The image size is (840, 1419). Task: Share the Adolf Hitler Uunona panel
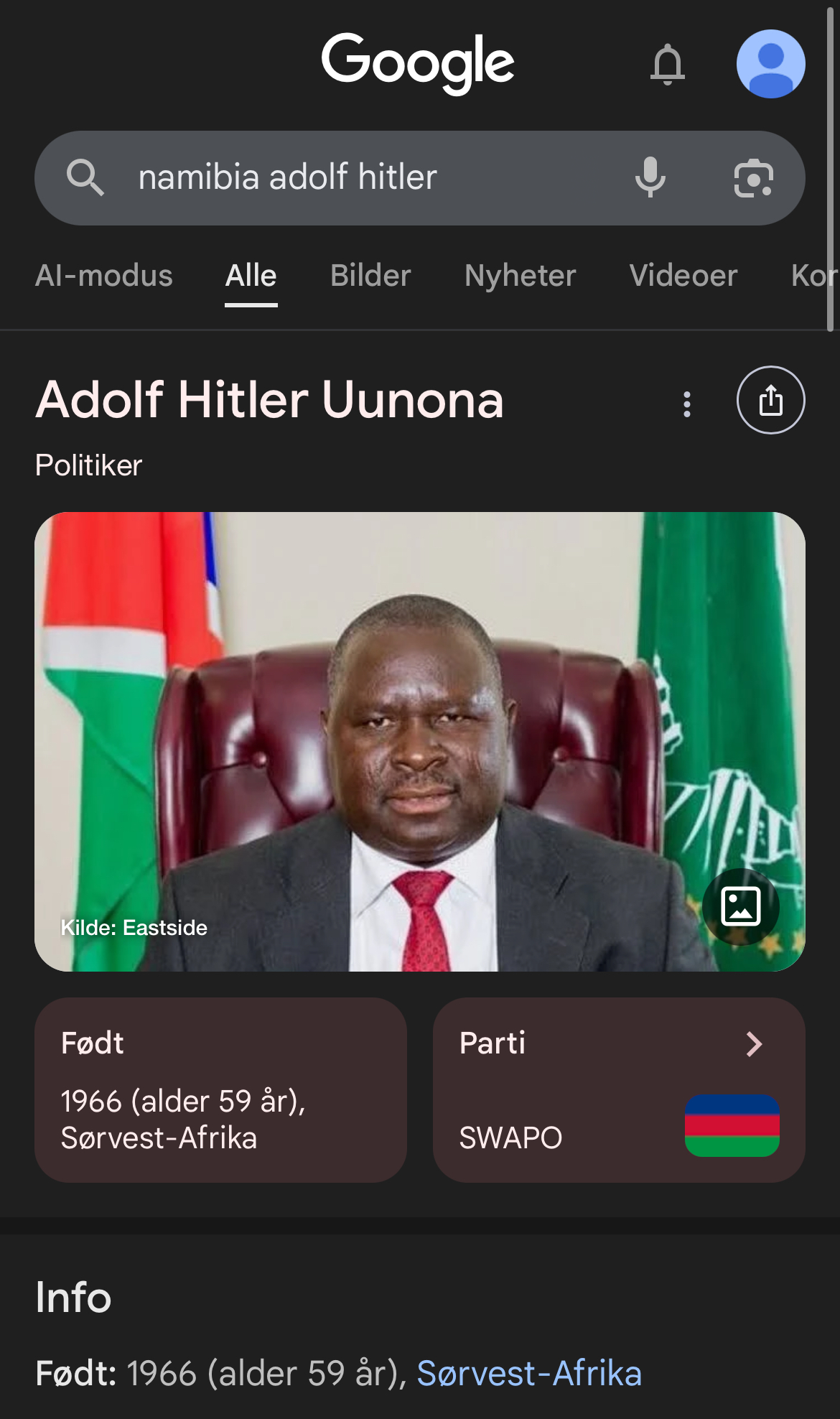(x=770, y=400)
